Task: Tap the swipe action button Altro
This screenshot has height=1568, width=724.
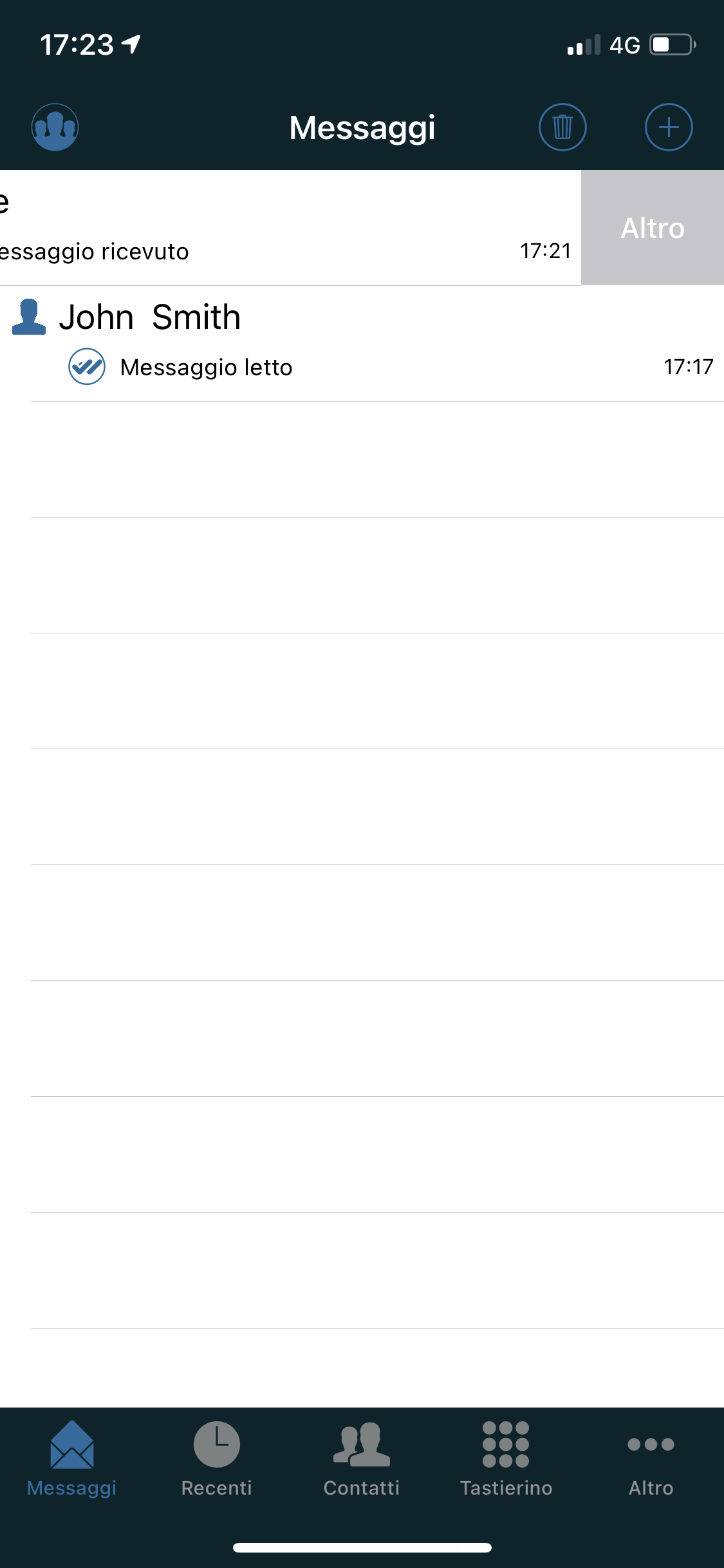Action: pyautogui.click(x=652, y=228)
